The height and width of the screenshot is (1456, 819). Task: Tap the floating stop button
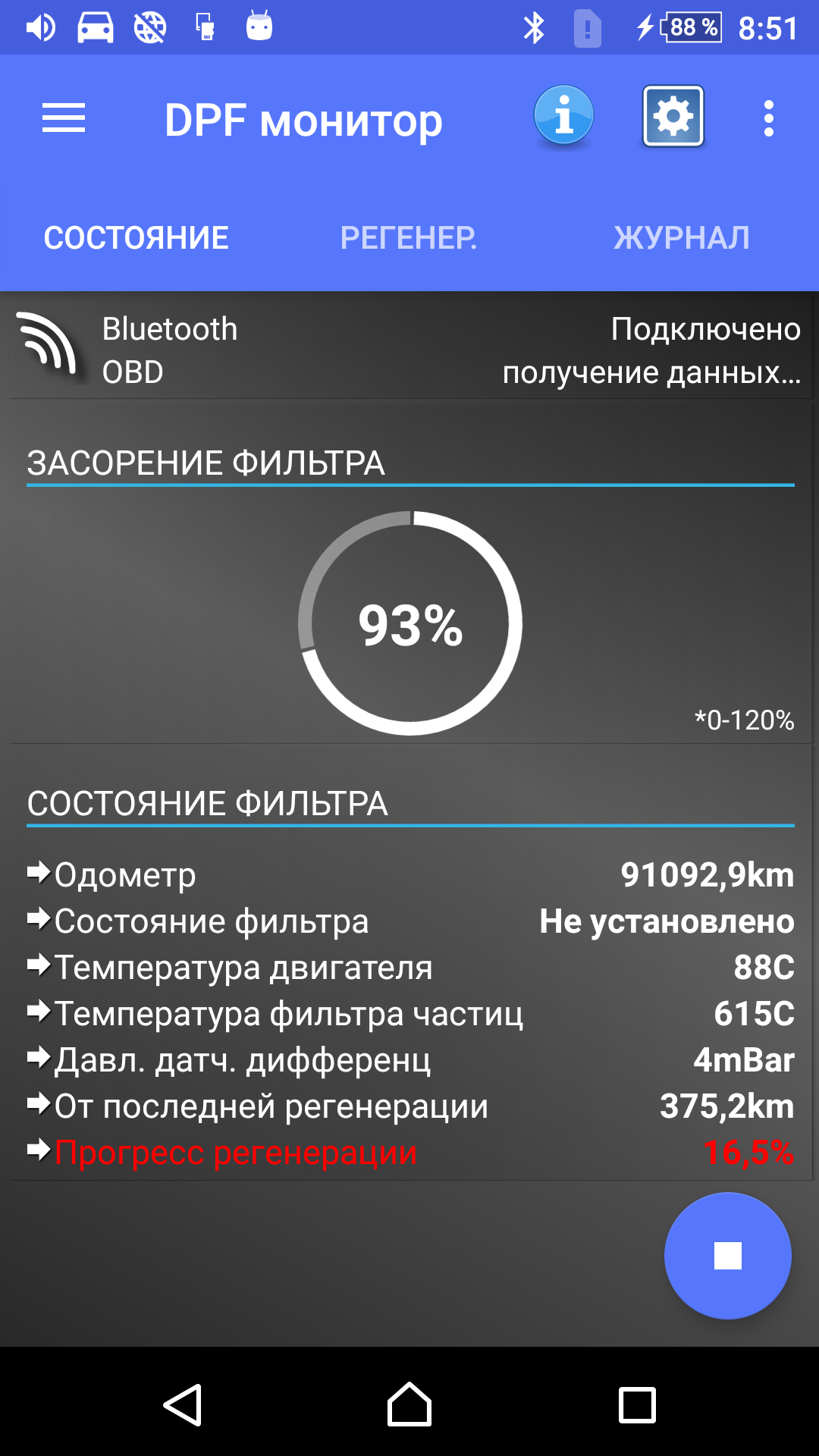point(727,1256)
